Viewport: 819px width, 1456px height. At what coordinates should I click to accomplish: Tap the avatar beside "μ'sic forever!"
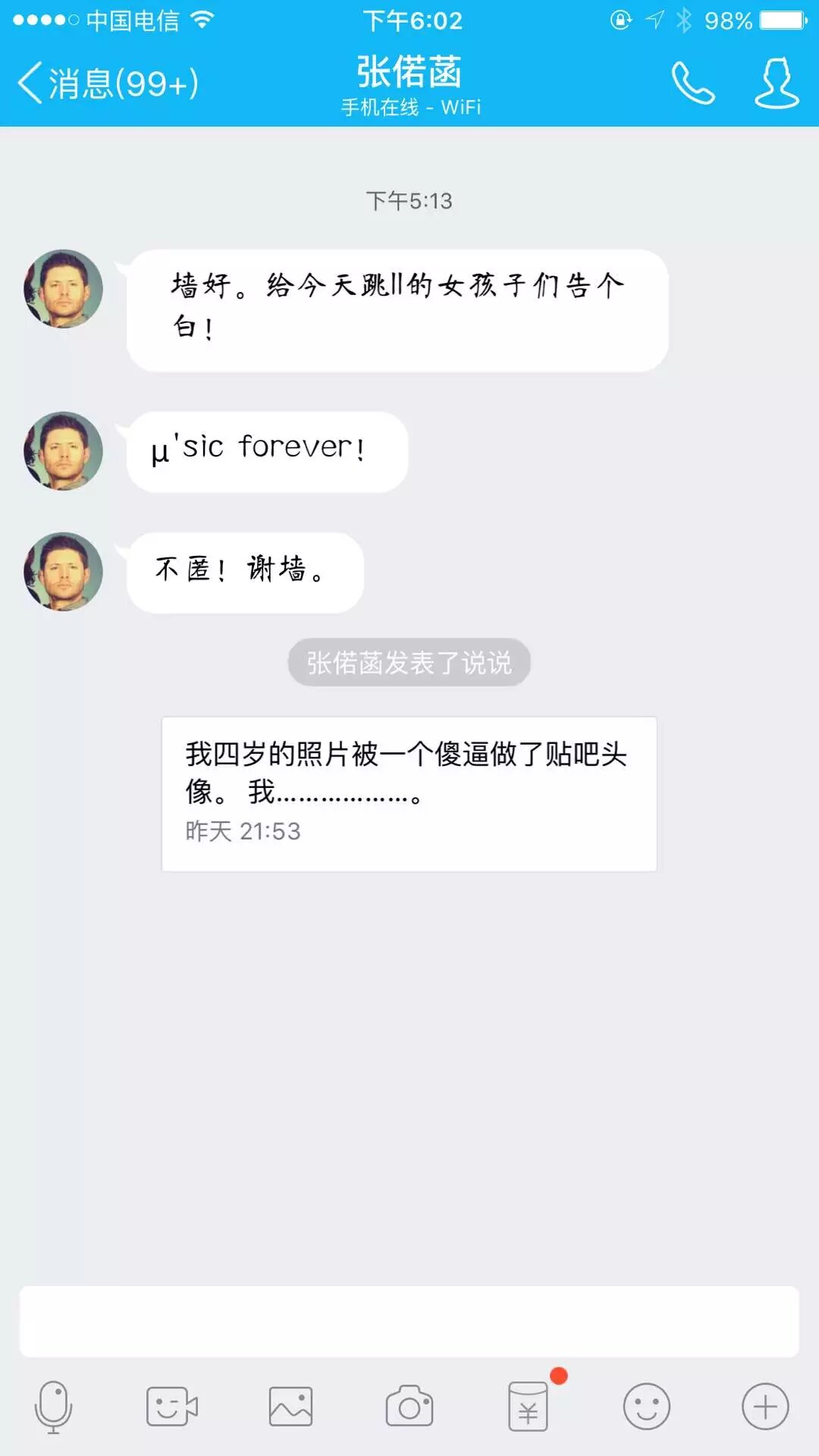64,451
